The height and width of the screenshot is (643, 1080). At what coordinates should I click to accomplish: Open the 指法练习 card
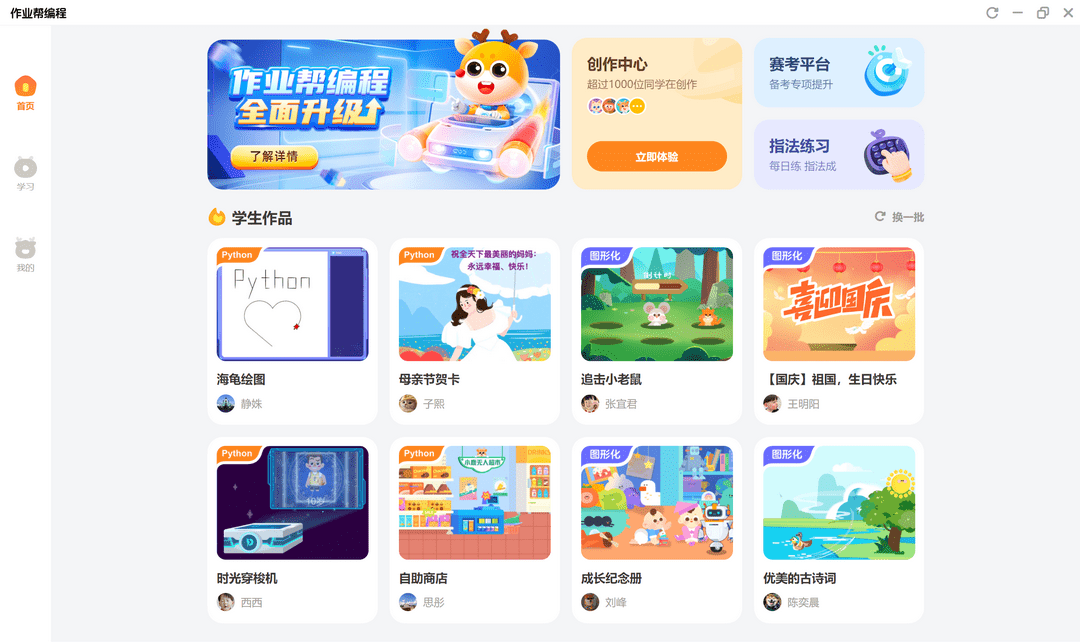click(838, 155)
